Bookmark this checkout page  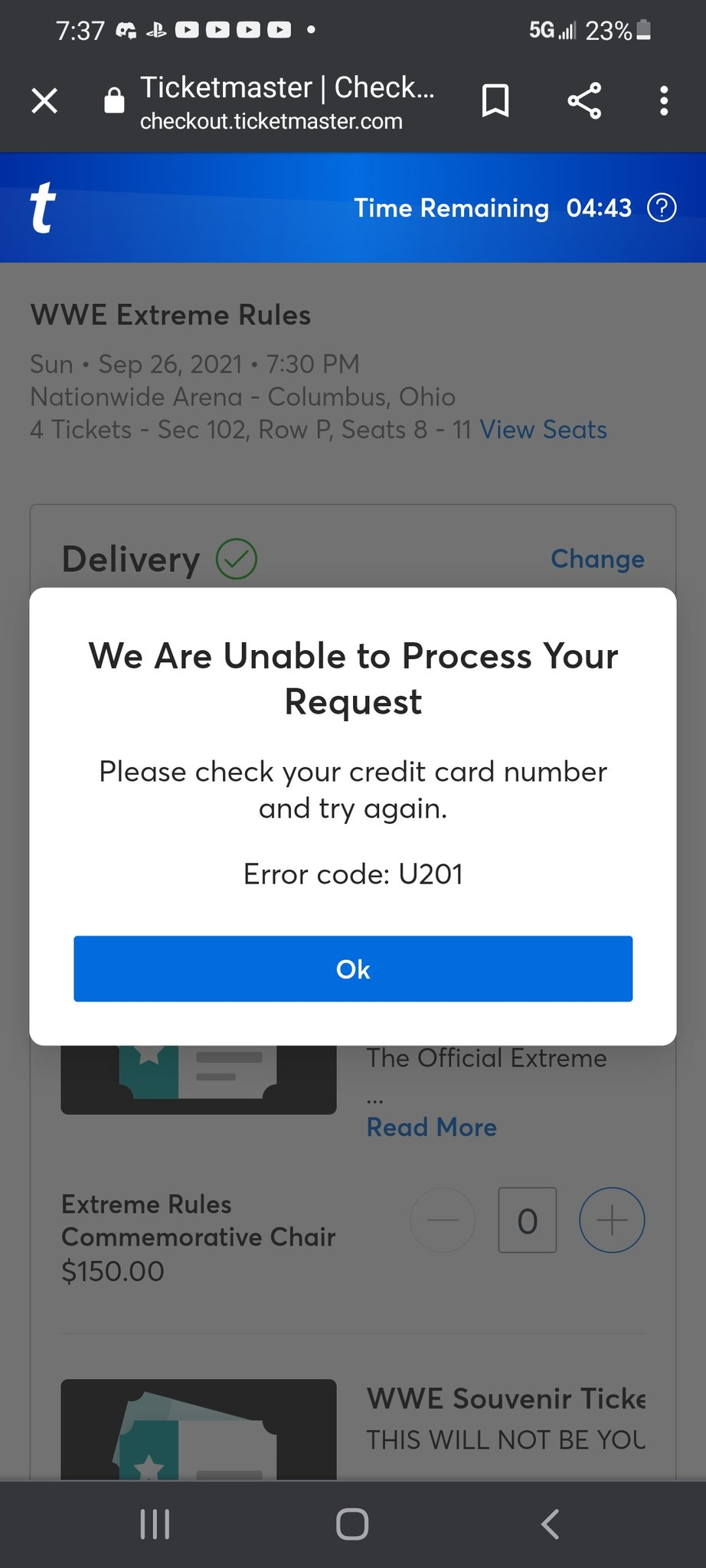pyautogui.click(x=495, y=100)
